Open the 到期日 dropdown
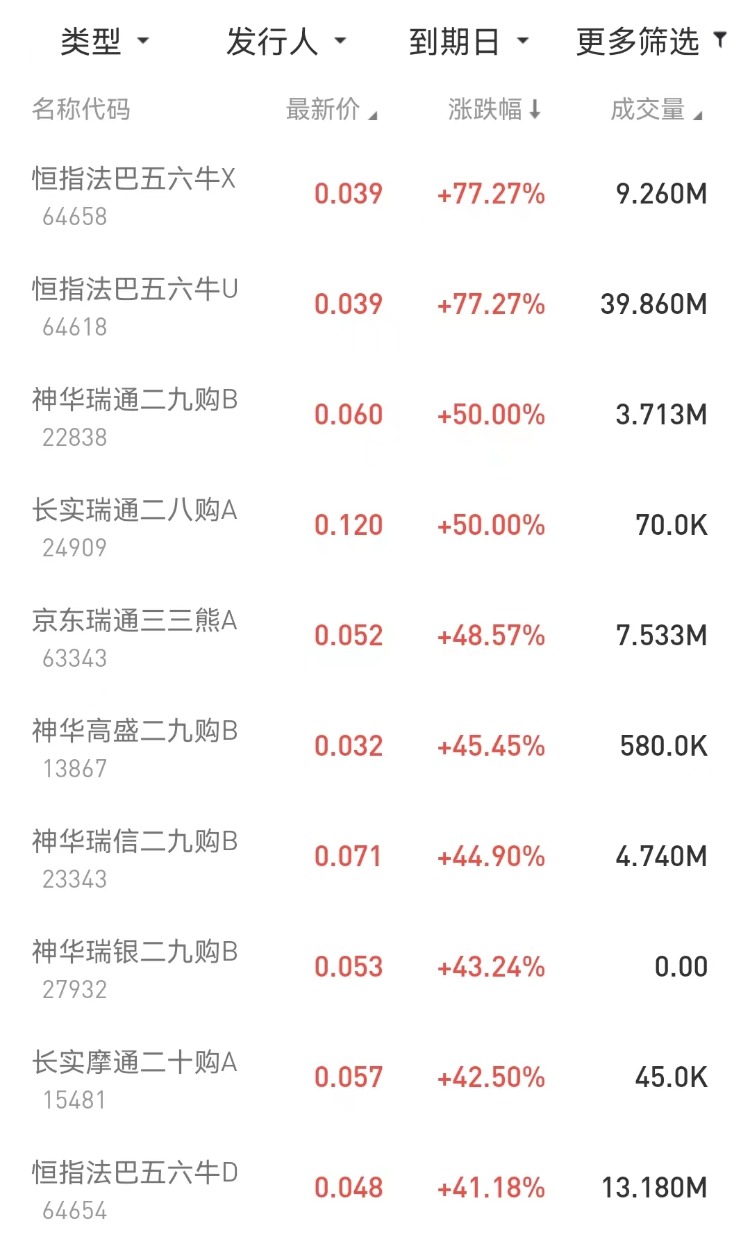750x1244 pixels. coord(468,42)
